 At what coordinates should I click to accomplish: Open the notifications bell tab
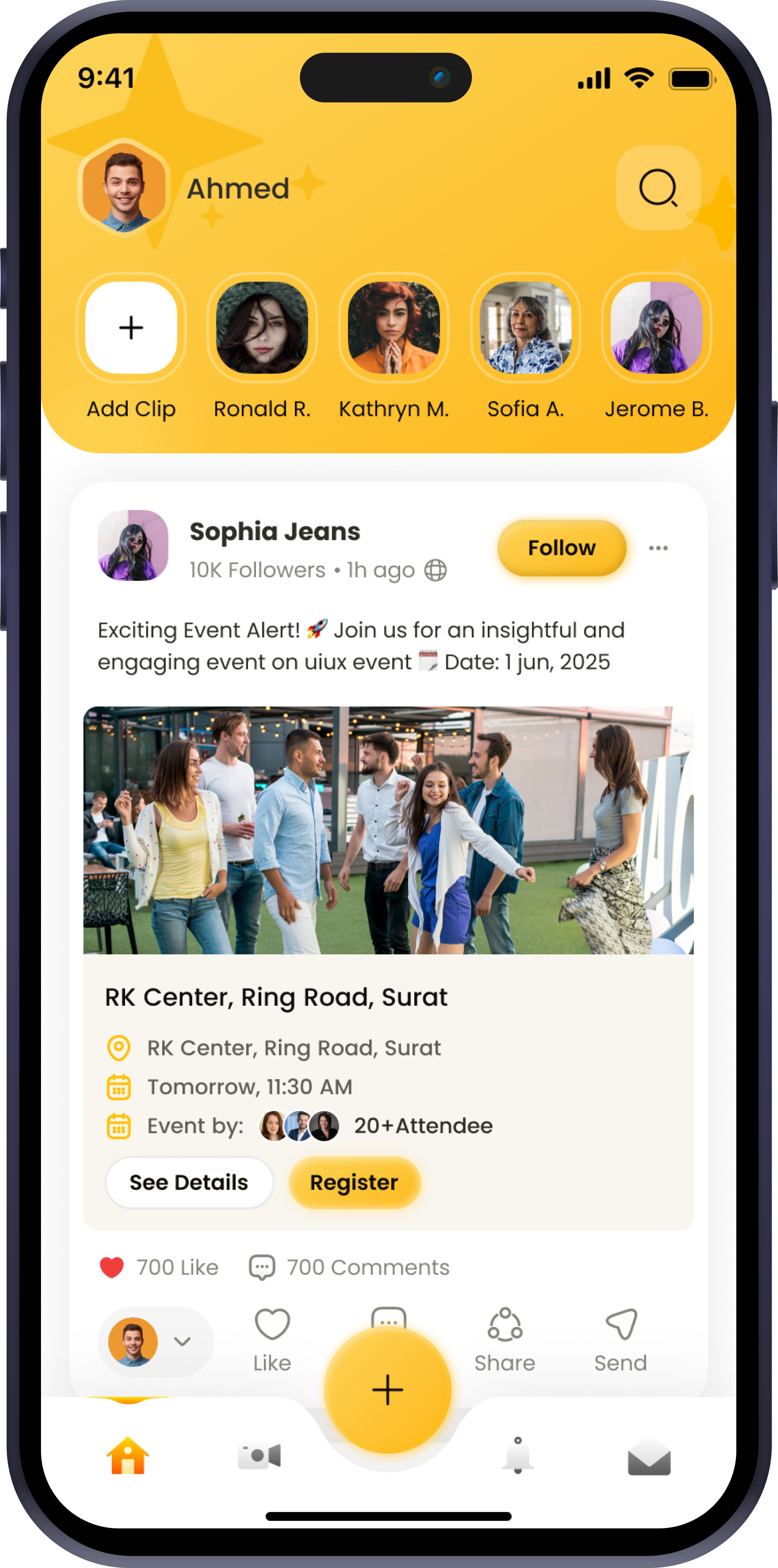point(518,1456)
